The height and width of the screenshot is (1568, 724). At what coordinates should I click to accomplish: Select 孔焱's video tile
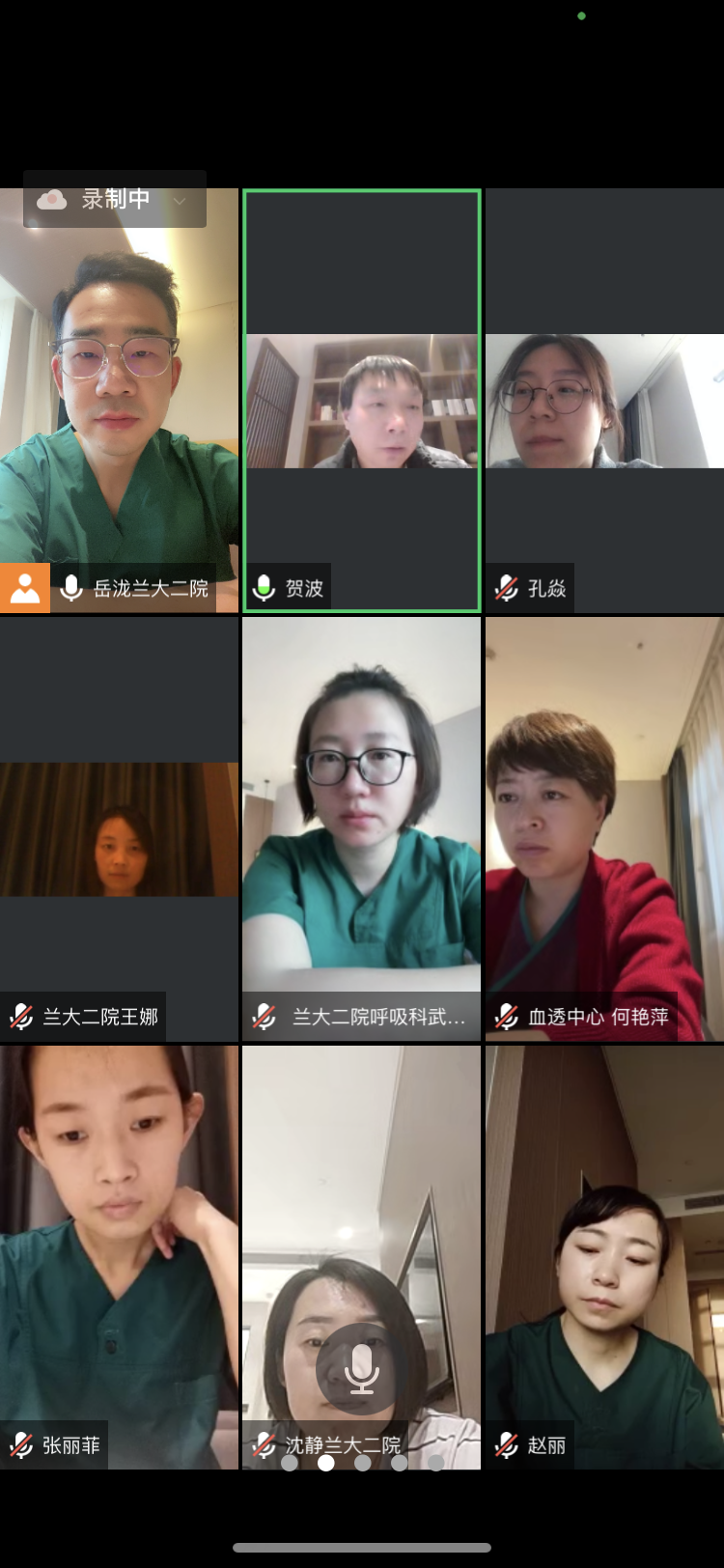tap(604, 402)
